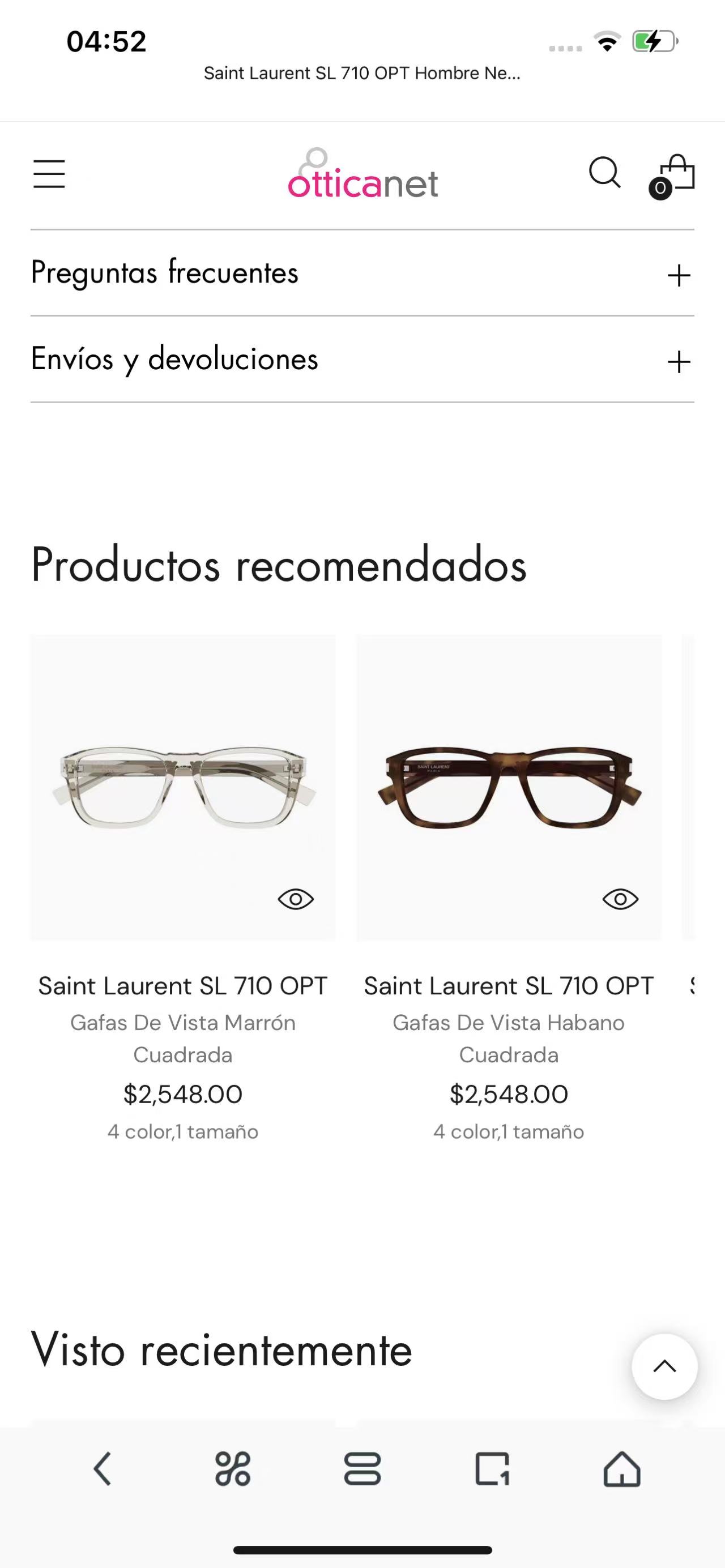Open the shopping bag cart
725x1568 pixels.
[x=673, y=176]
